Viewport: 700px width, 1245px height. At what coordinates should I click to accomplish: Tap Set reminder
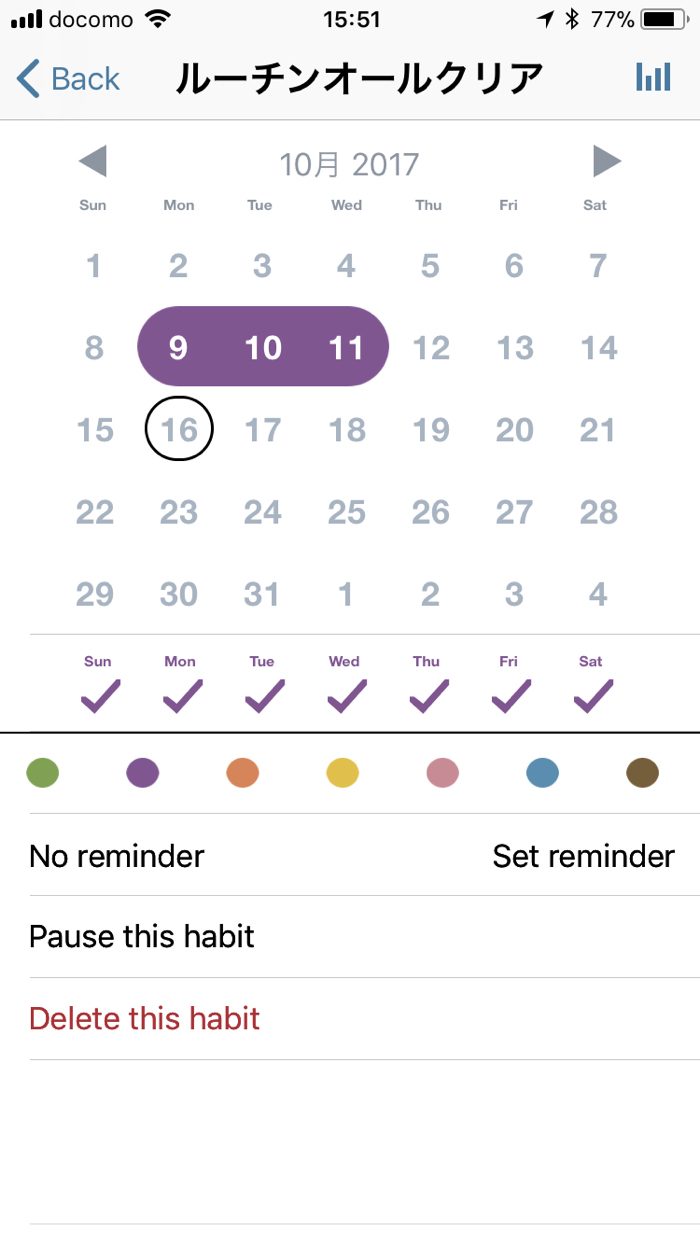click(583, 856)
